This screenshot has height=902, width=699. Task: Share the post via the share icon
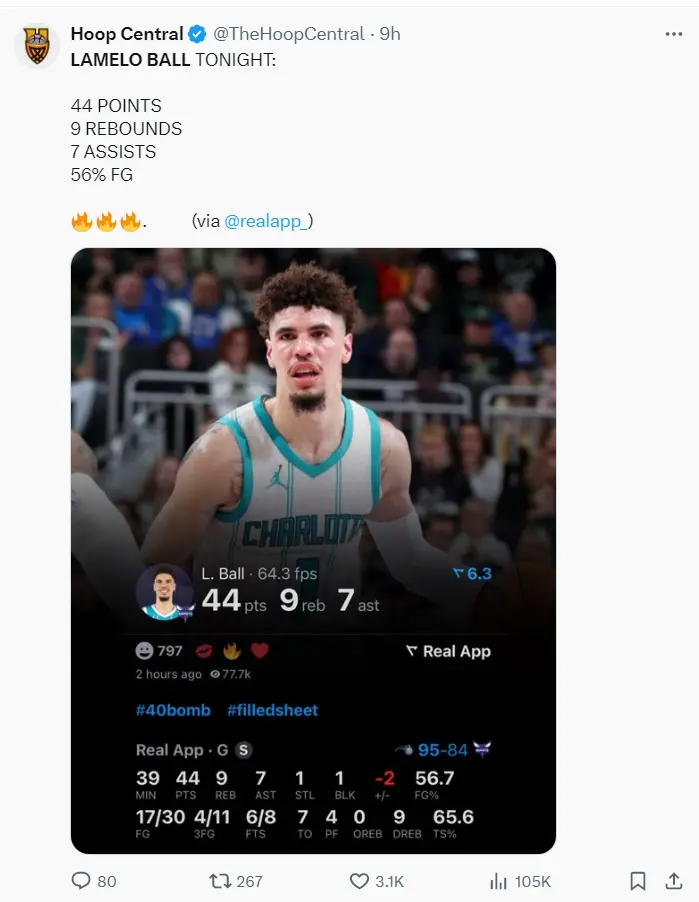click(x=673, y=881)
